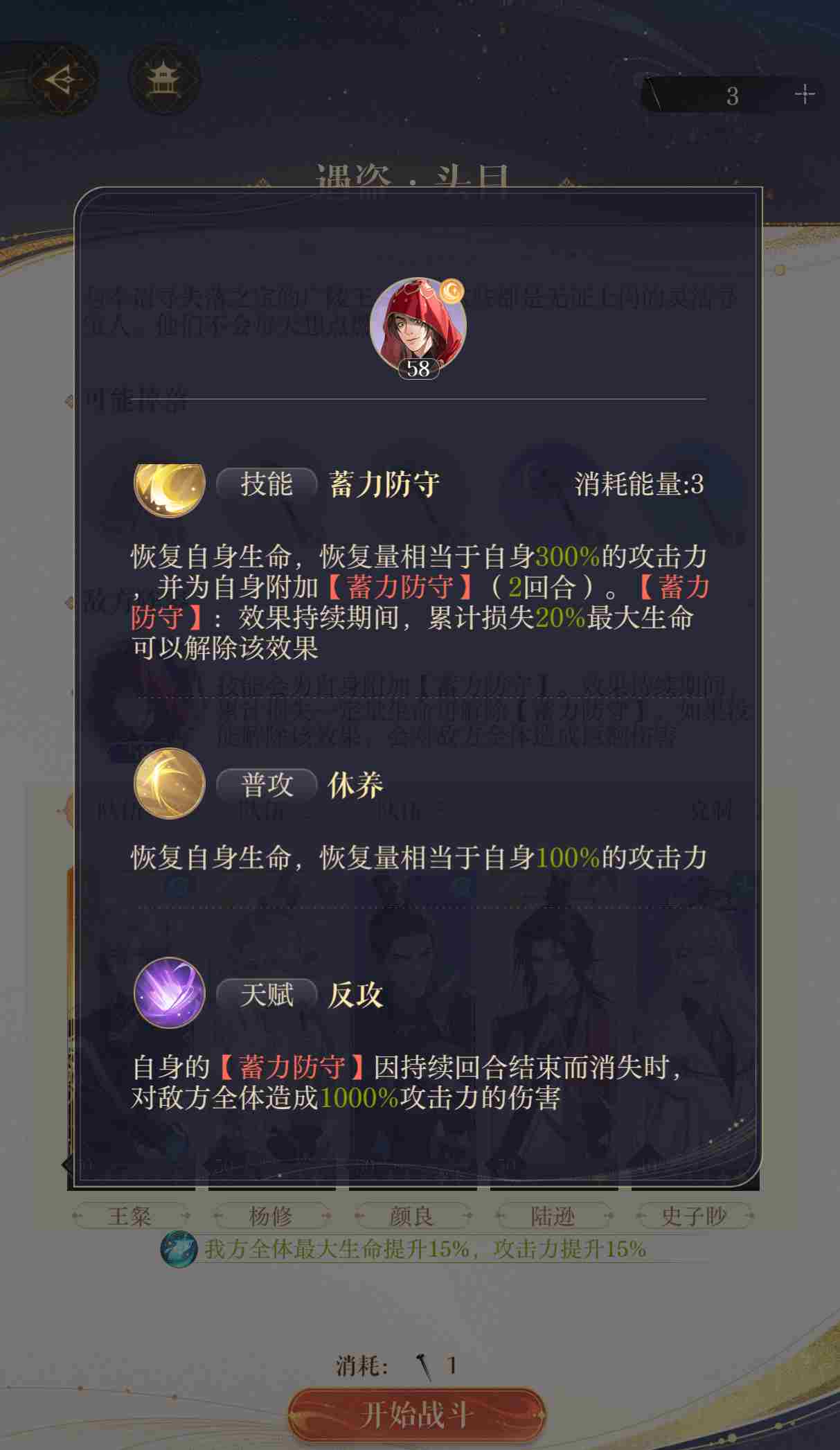Start battle with 开始战斗 button
Screen dimensions: 840x1450
[x=417, y=1413]
